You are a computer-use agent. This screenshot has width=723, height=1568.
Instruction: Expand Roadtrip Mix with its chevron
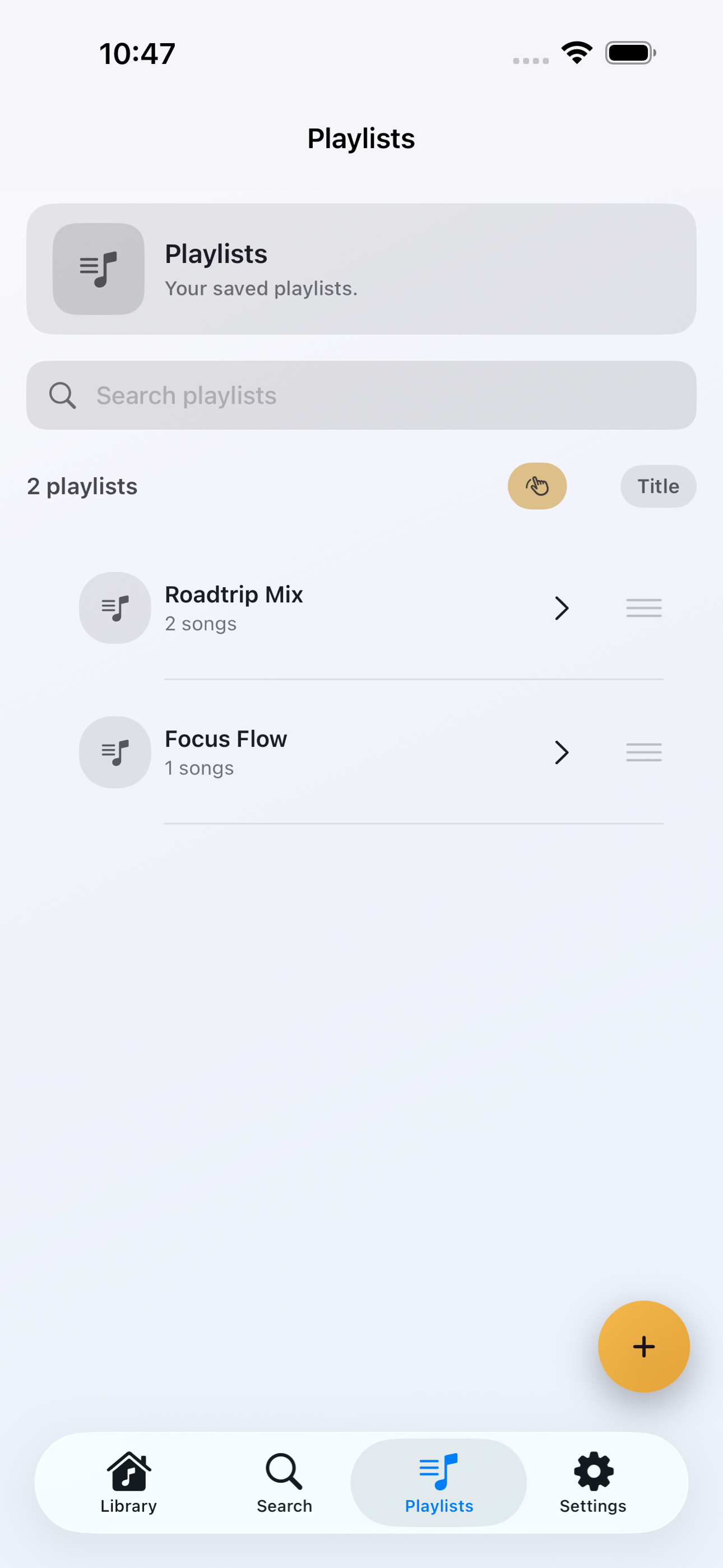pos(560,607)
